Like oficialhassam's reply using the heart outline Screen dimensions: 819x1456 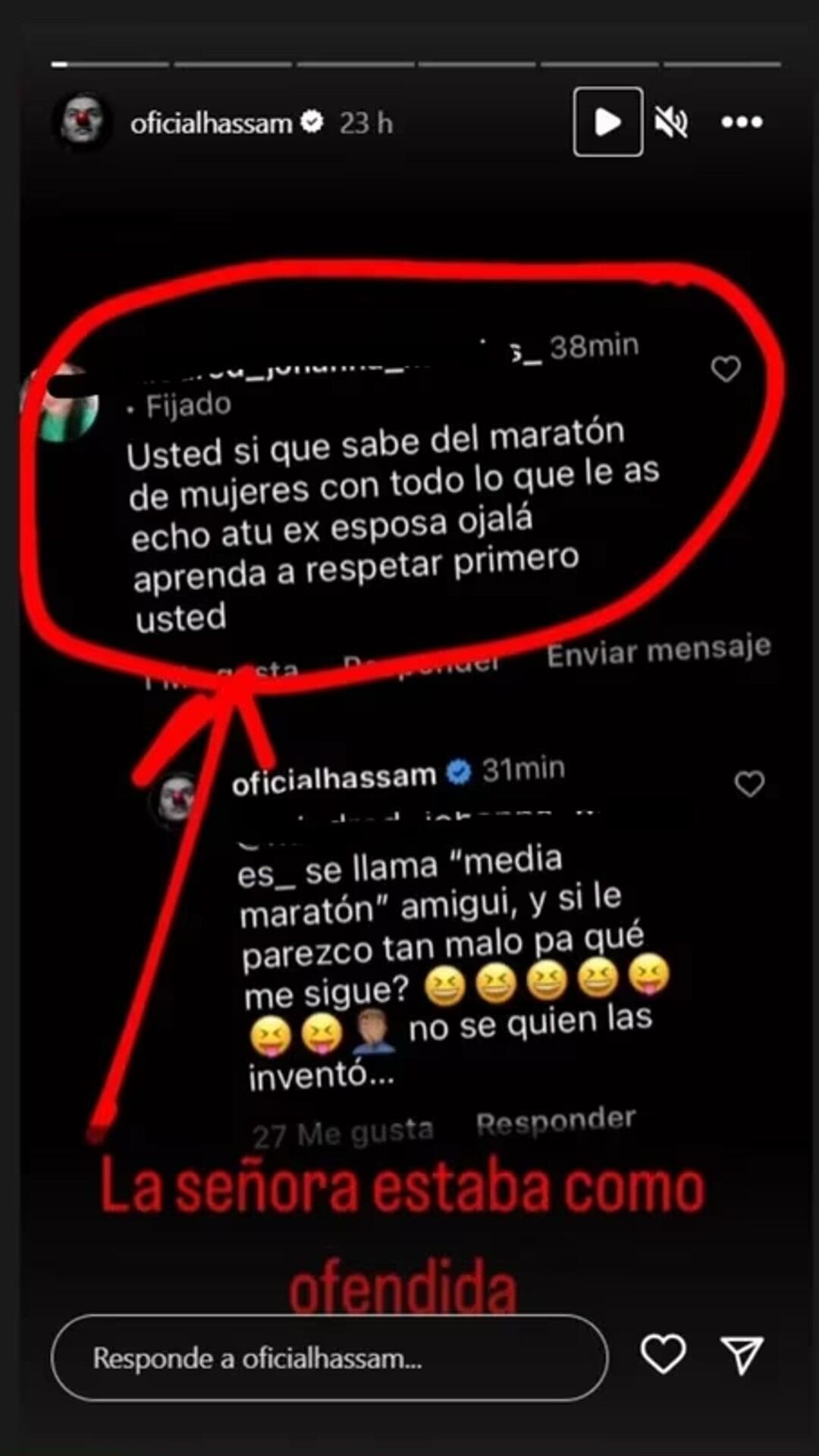coord(750,784)
